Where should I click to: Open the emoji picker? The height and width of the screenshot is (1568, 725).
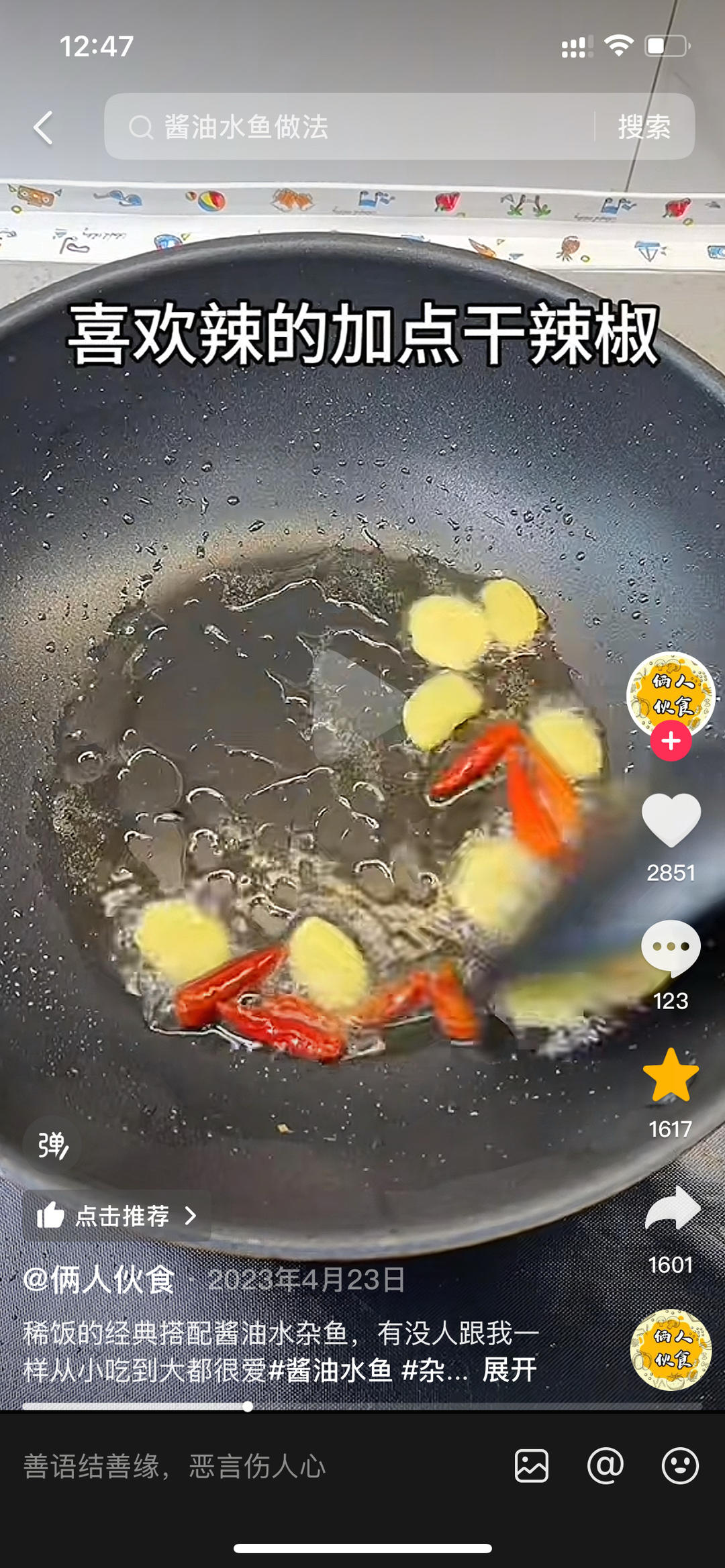click(680, 1465)
